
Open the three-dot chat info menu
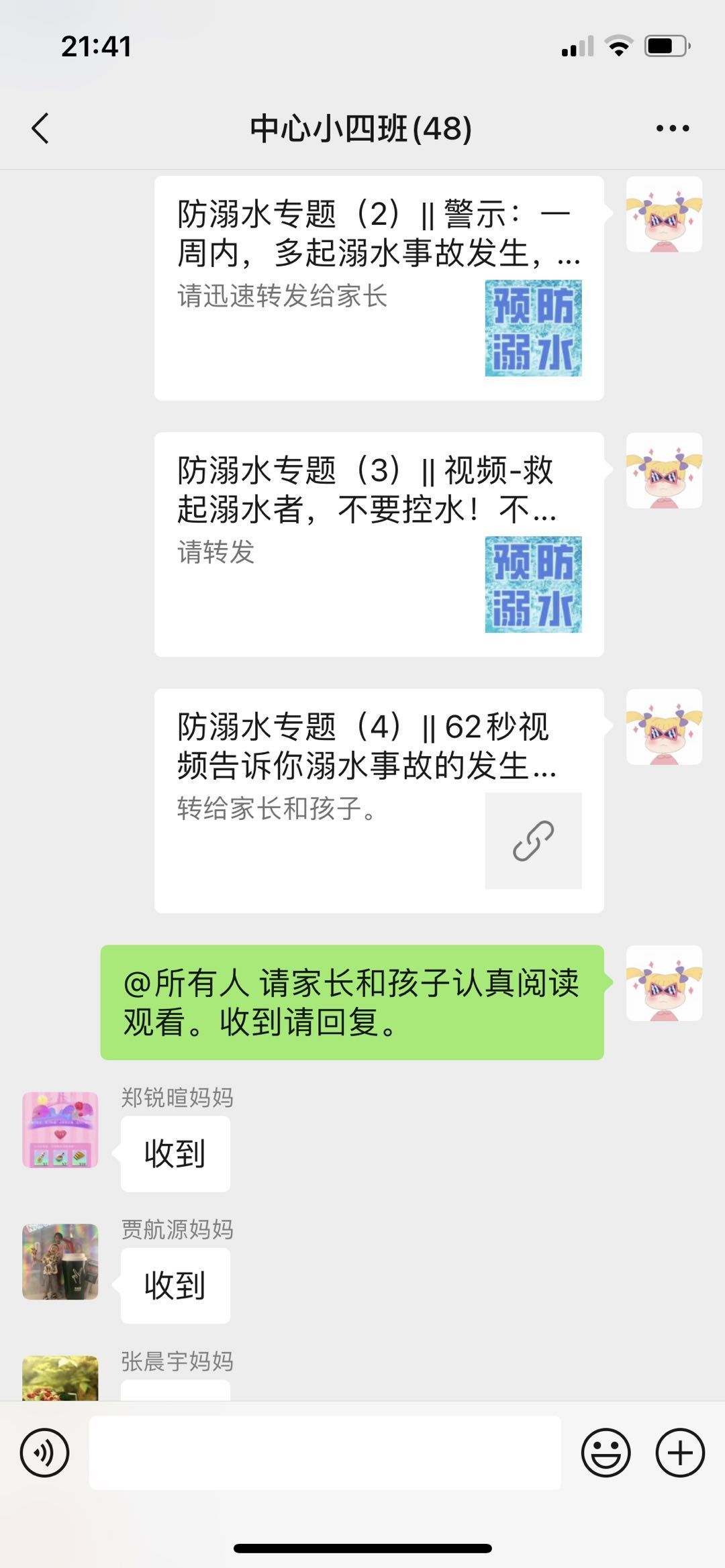point(673,128)
